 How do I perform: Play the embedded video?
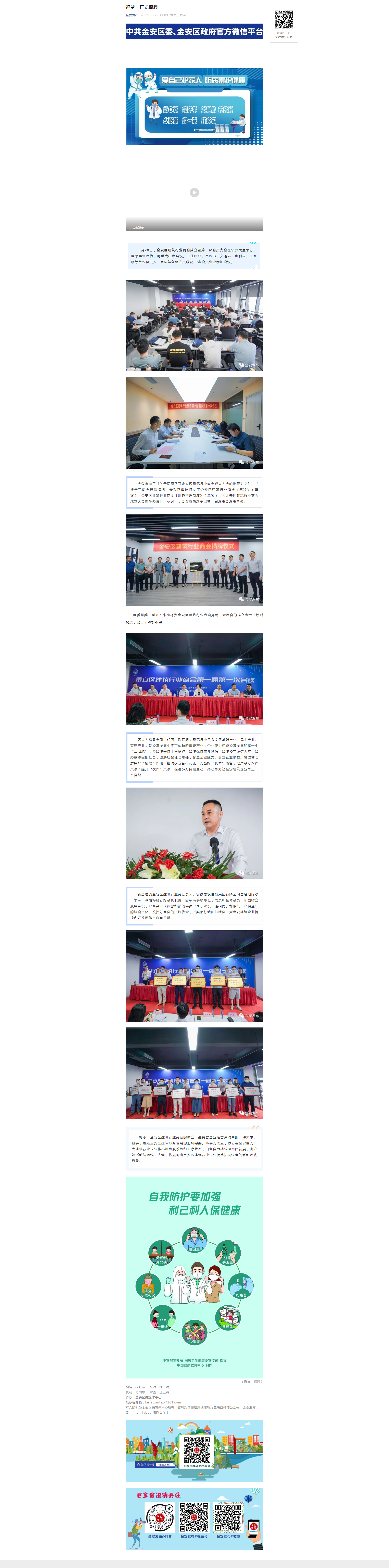(x=194, y=192)
